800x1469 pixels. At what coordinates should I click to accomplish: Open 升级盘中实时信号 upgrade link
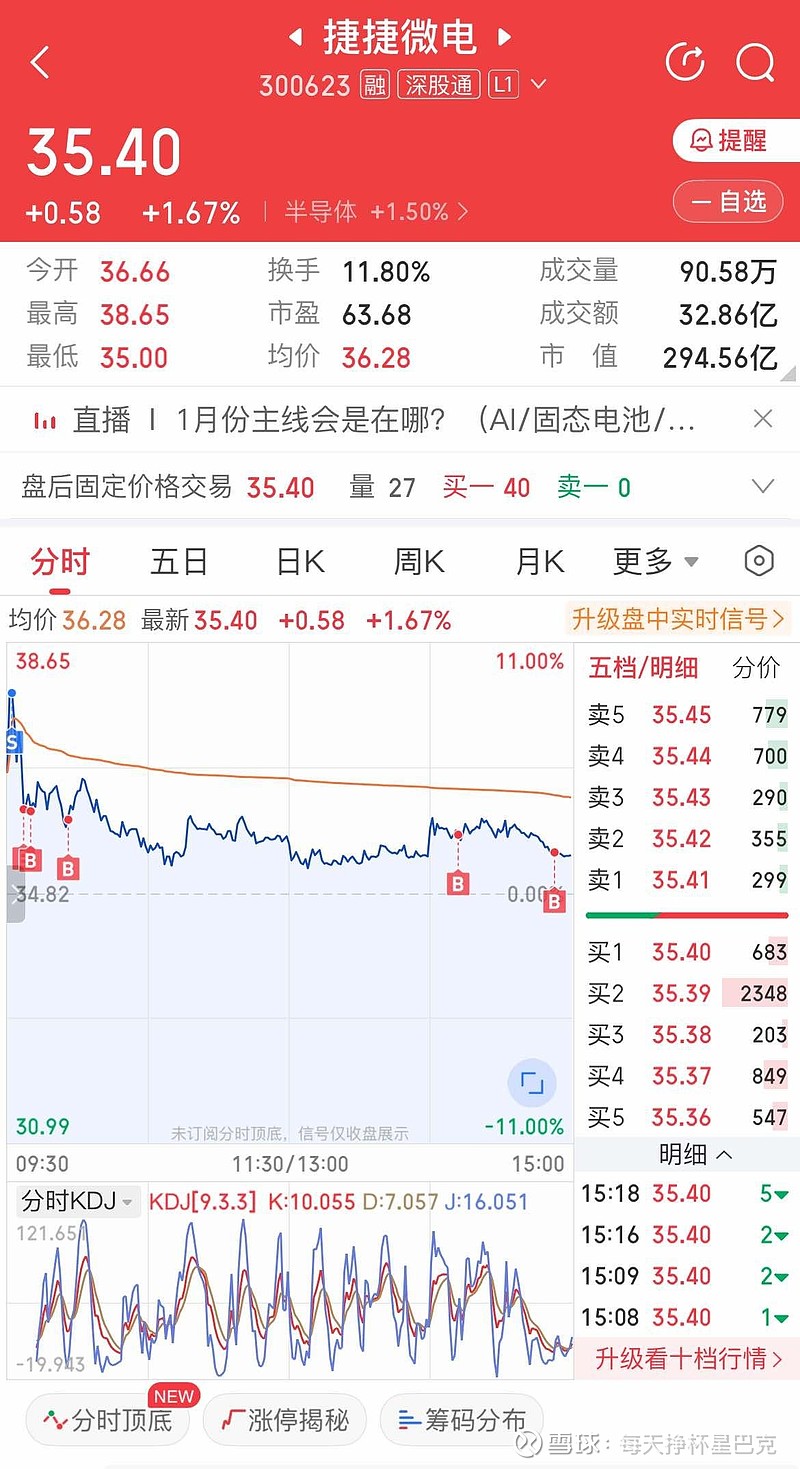coord(678,619)
